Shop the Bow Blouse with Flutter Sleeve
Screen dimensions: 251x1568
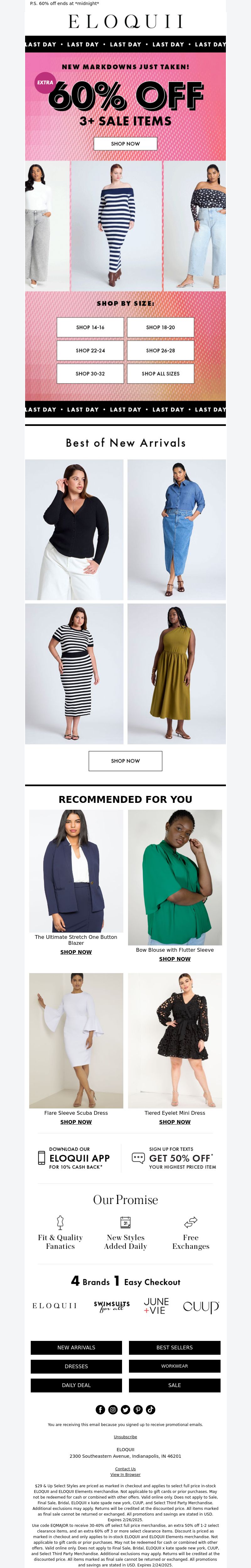click(x=174, y=959)
